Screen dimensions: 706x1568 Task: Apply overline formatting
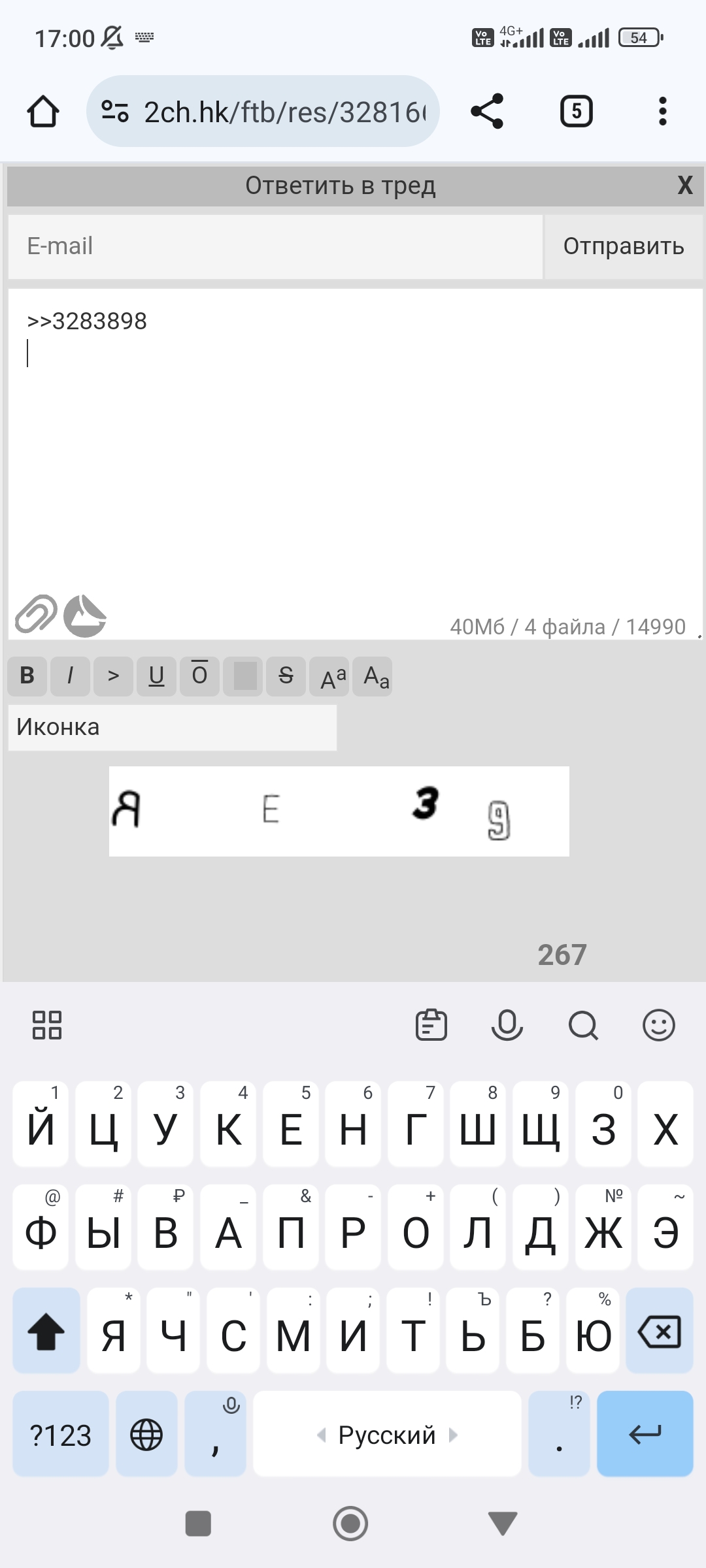199,676
